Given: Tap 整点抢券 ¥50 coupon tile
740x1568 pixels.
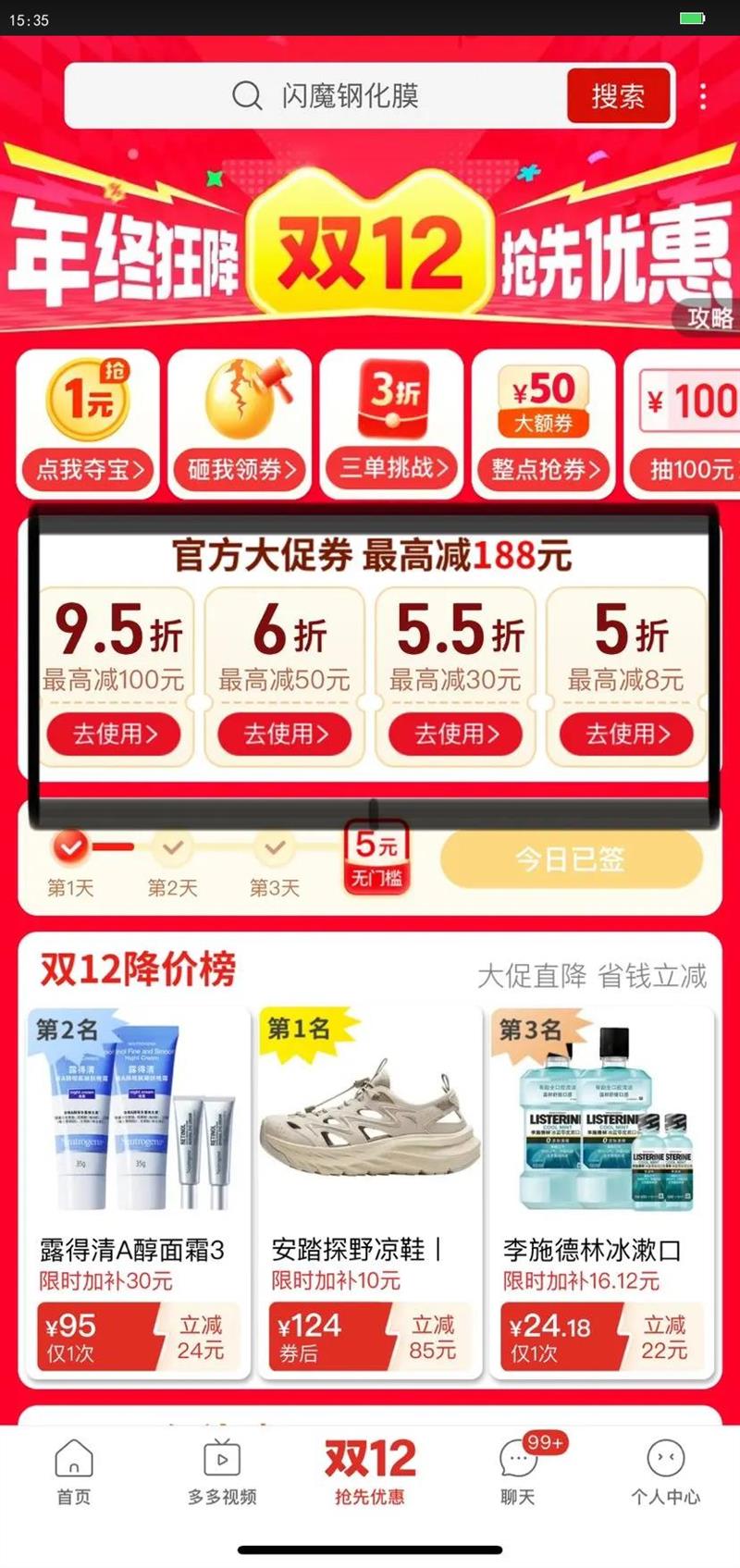Looking at the screenshot, I should 544,424.
